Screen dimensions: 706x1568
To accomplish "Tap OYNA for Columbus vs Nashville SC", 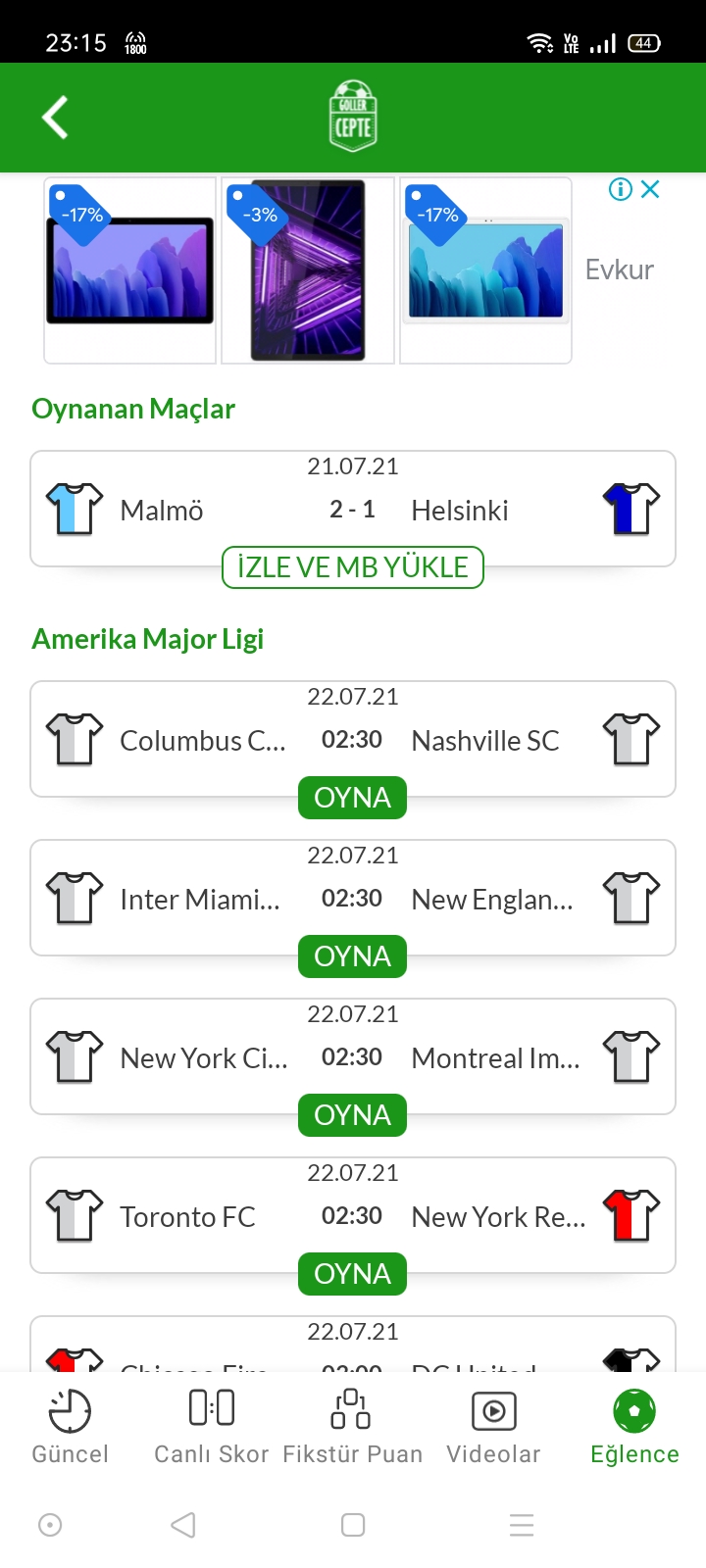I will [x=353, y=798].
